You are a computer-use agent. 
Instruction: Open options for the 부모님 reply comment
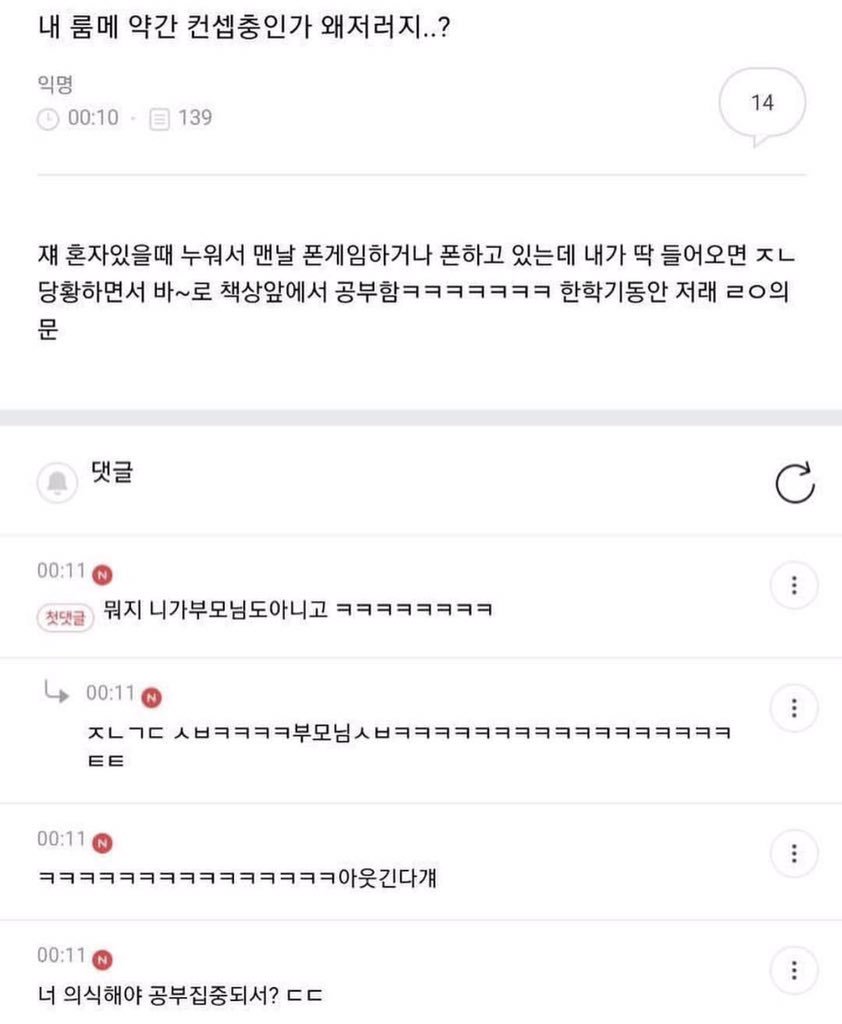click(x=794, y=708)
